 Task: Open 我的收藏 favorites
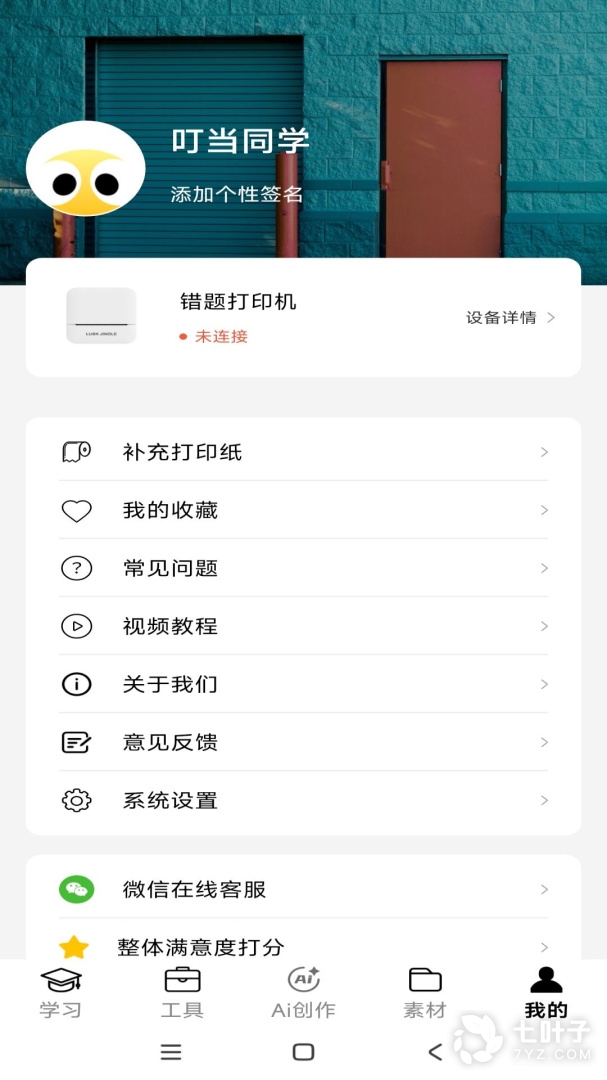(x=303, y=510)
